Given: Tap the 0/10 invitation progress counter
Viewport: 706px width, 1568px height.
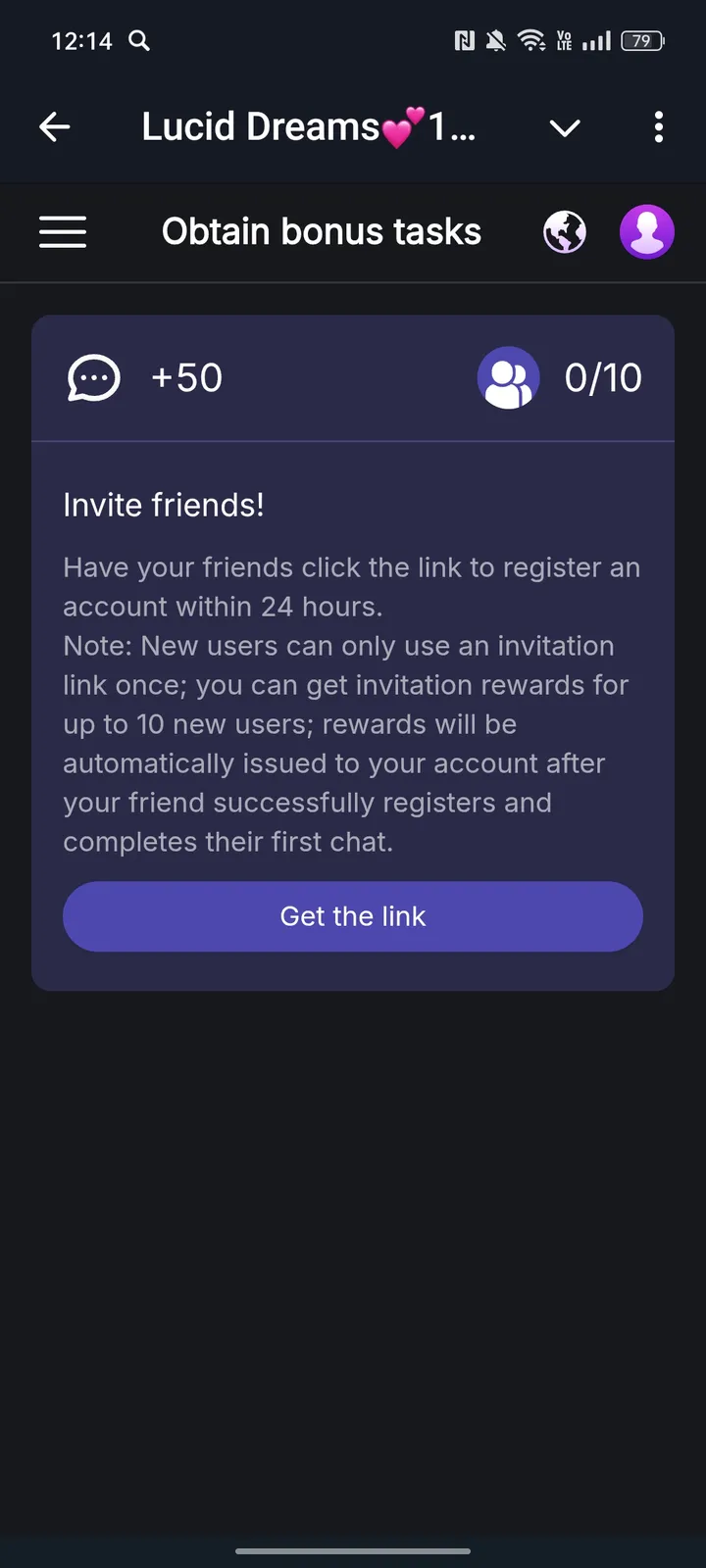Looking at the screenshot, I should tap(603, 377).
